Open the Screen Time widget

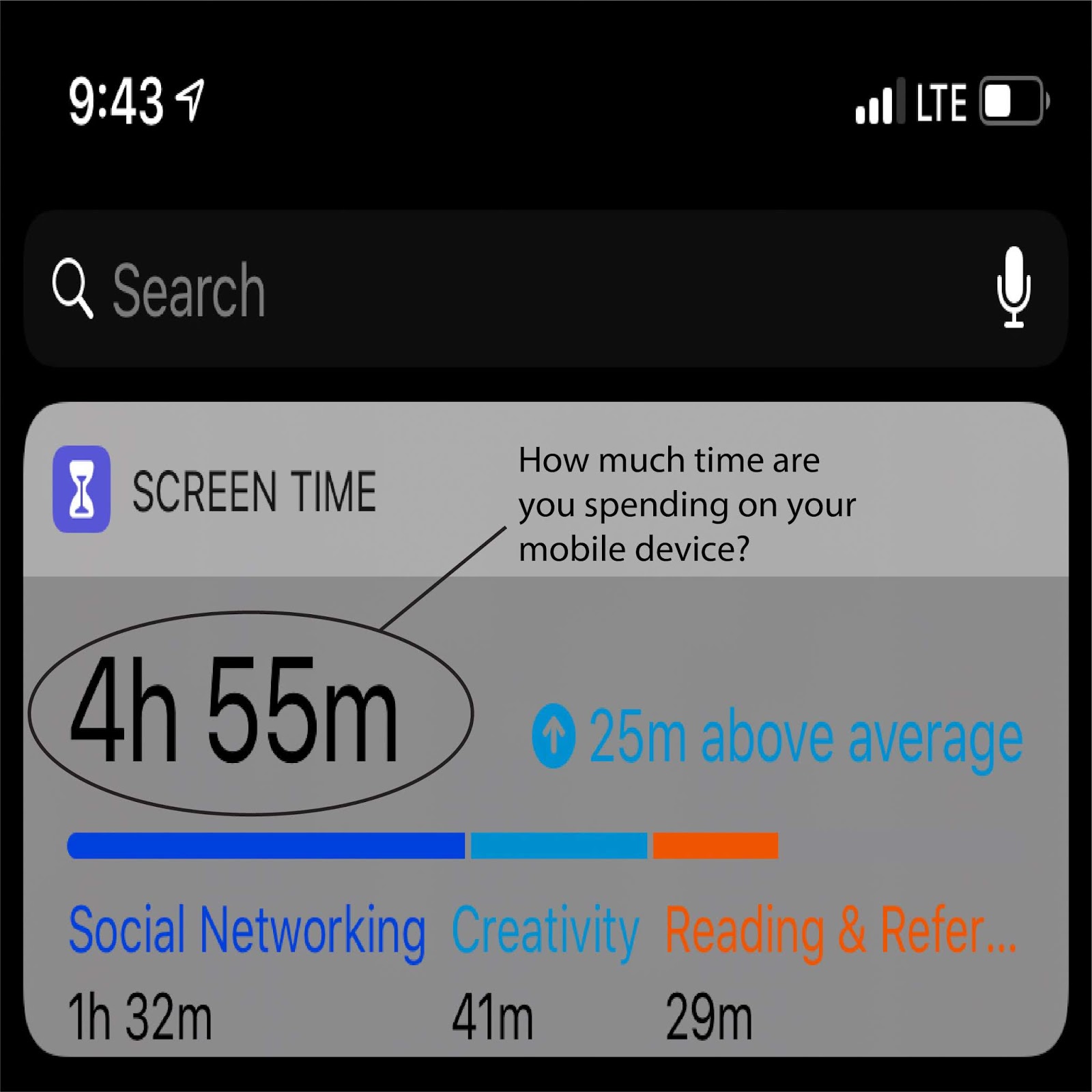pos(546,729)
